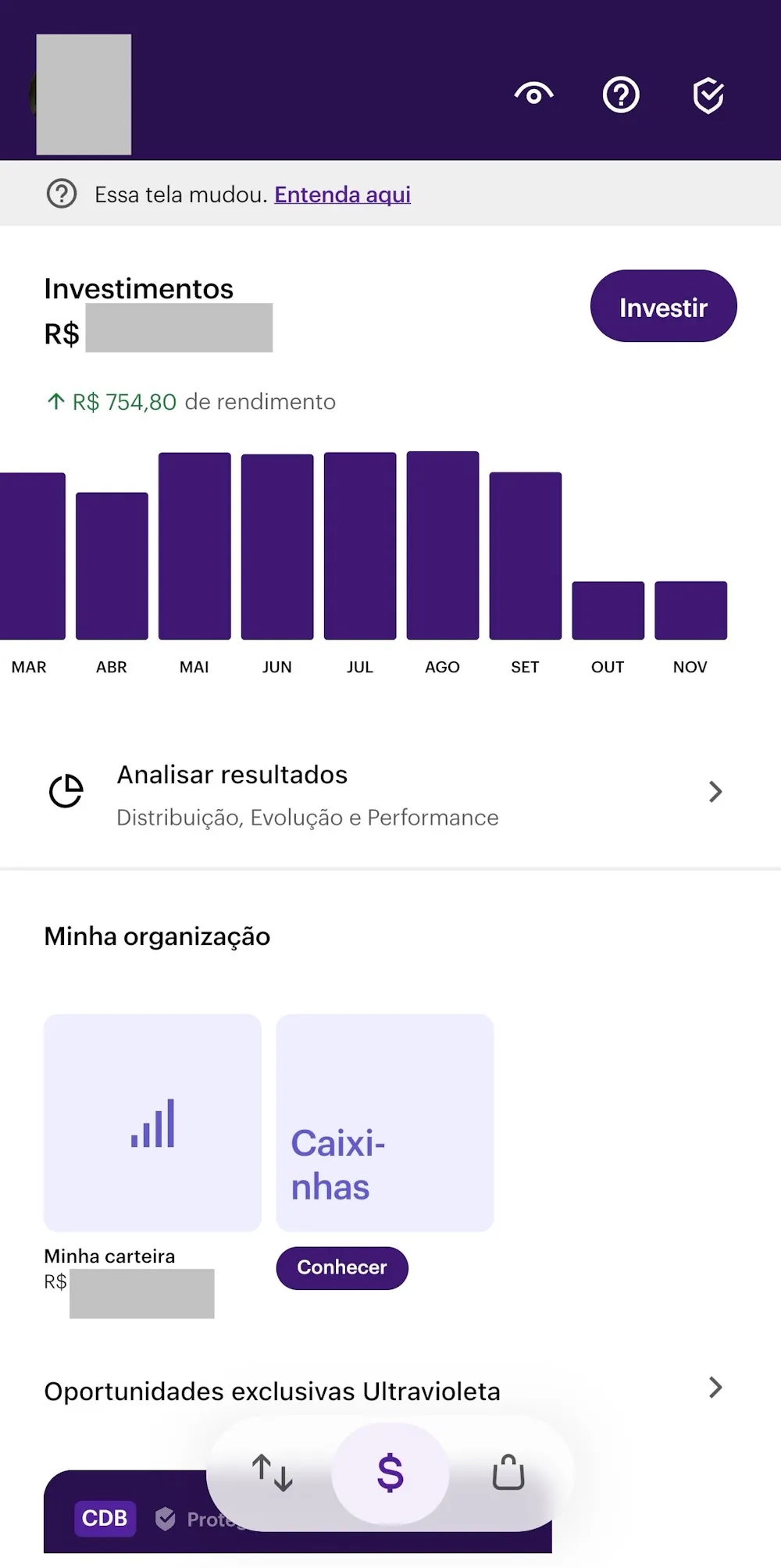781x1568 pixels.
Task: Expand Oportunidades exclusivas Ultravioleta
Action: (x=715, y=1388)
